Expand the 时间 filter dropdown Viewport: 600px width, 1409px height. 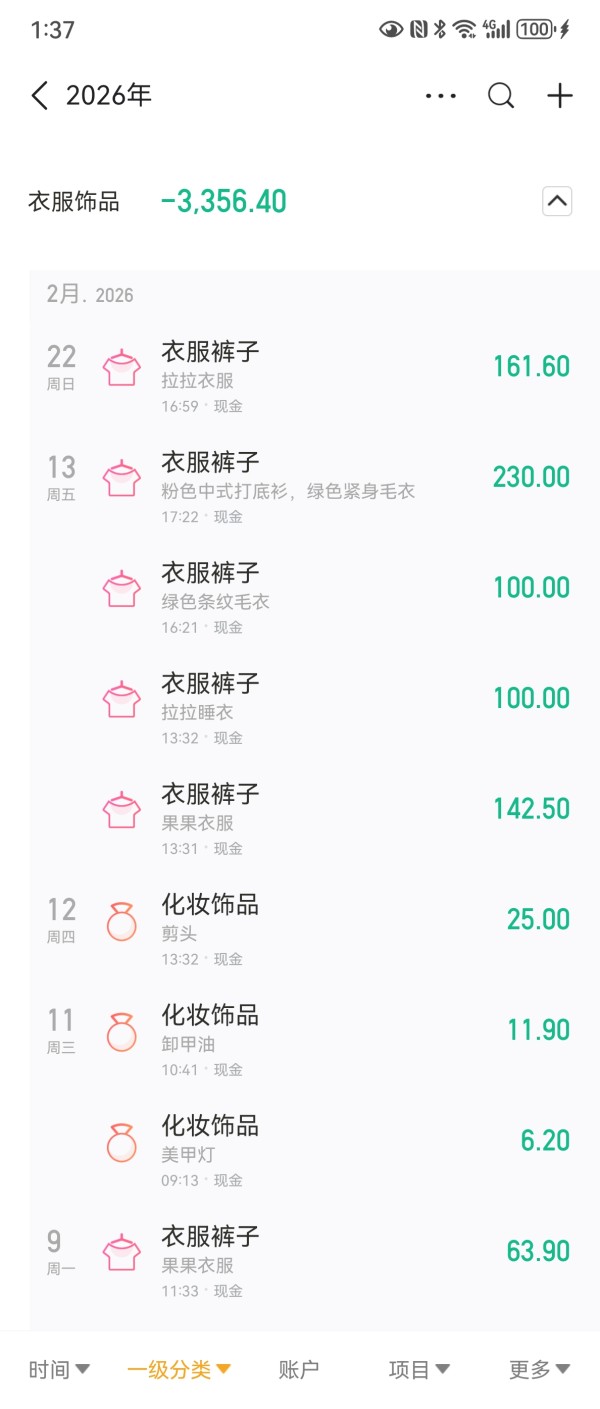59,1369
